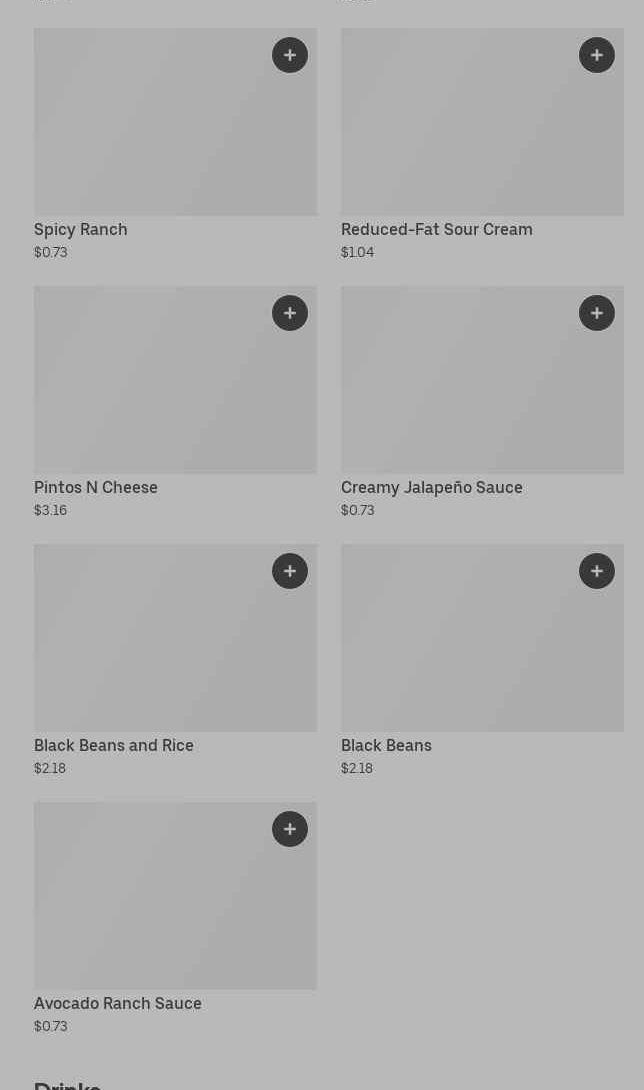Add Pintos N Cheese to the order
This screenshot has height=1090, width=644.
[290, 313]
